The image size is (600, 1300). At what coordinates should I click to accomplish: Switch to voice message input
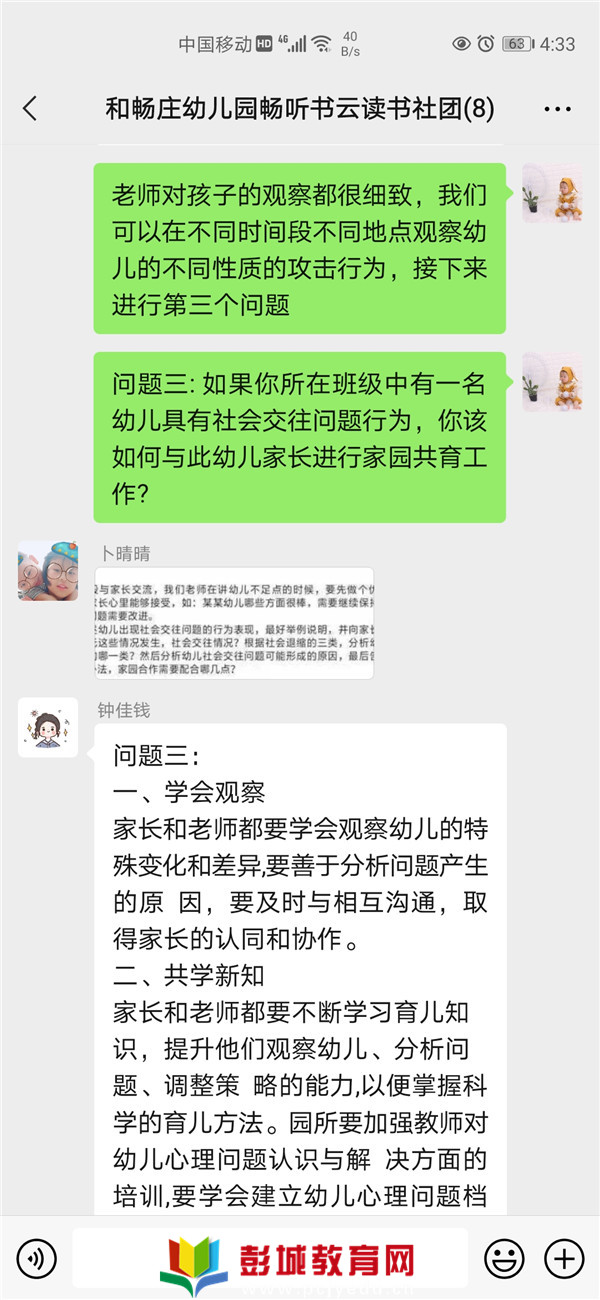click(x=37, y=1256)
